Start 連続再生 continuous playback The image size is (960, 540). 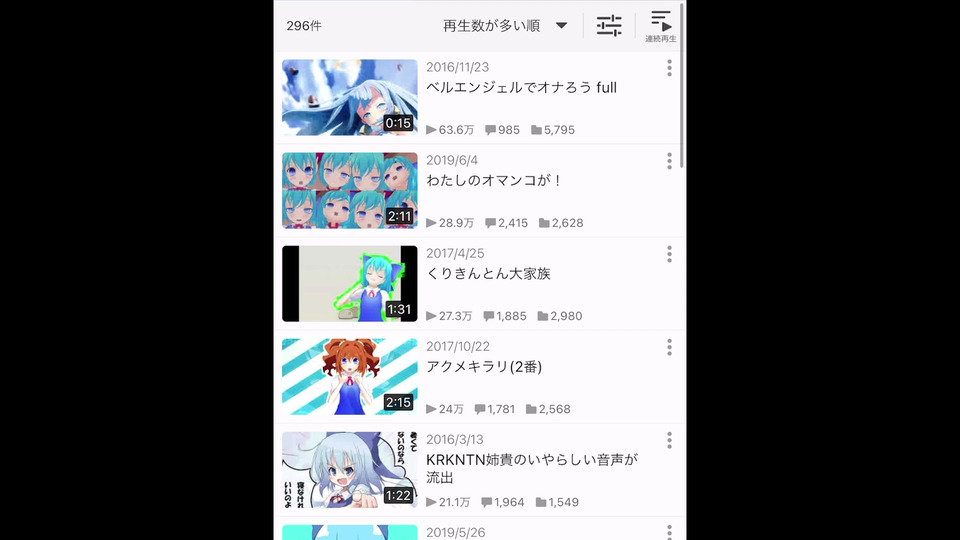tap(660, 26)
